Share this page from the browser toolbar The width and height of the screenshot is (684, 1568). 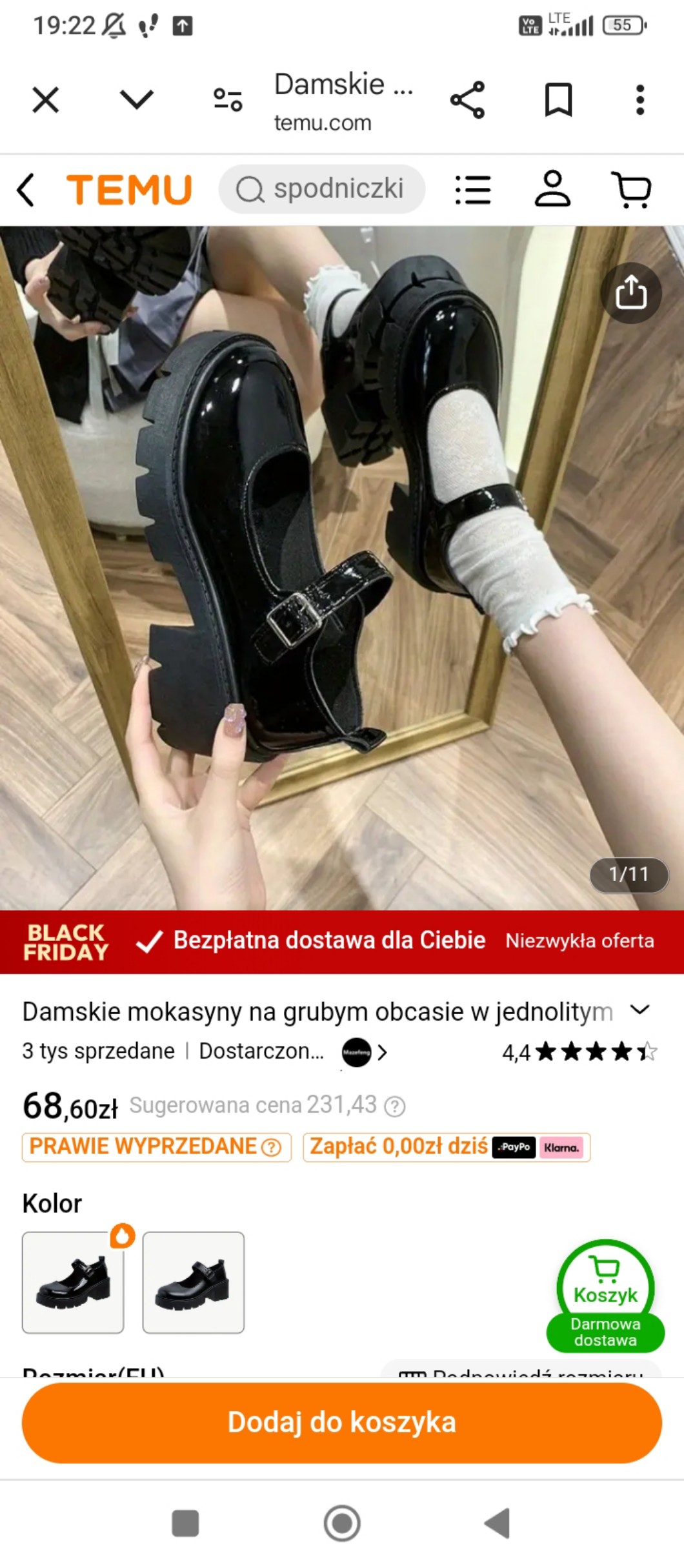click(467, 100)
